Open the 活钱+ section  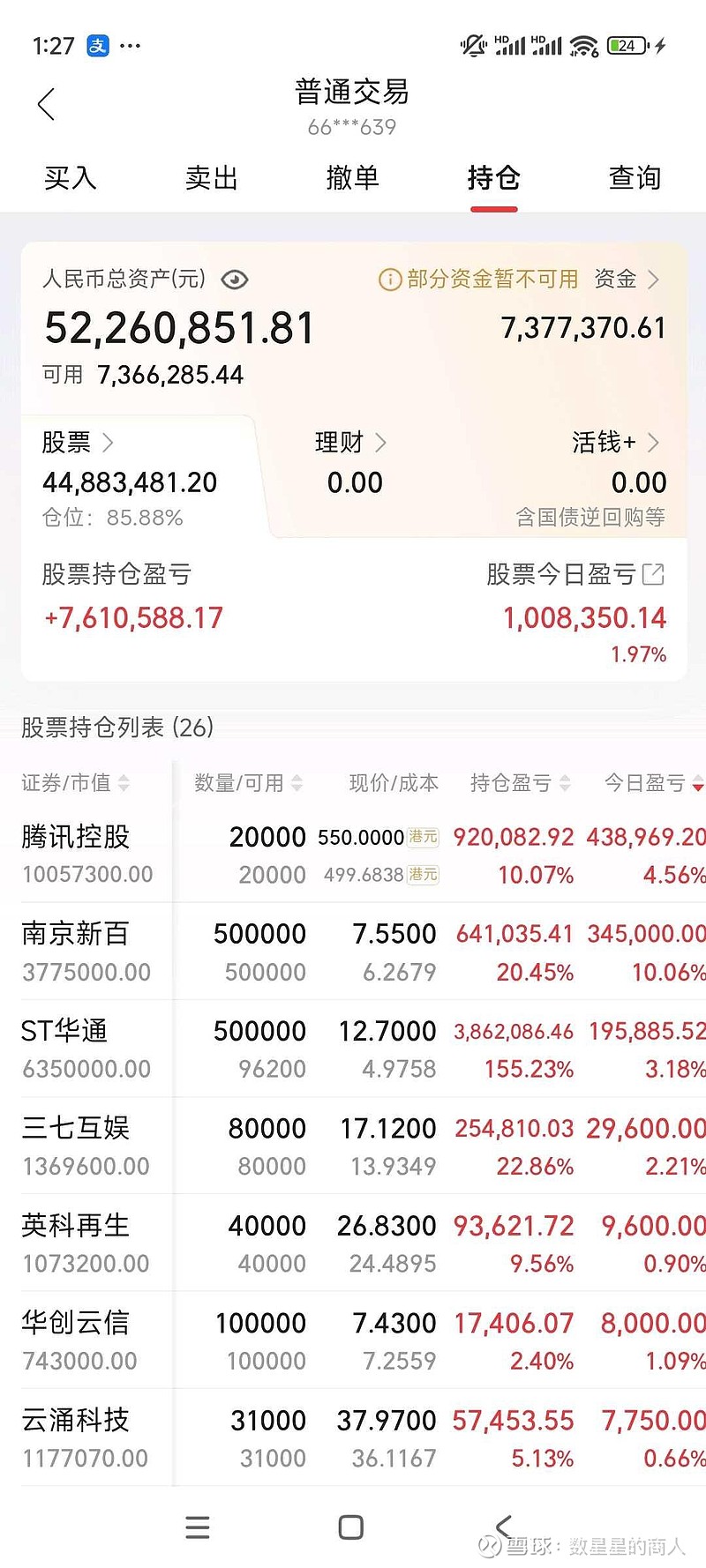pyautogui.click(x=615, y=443)
